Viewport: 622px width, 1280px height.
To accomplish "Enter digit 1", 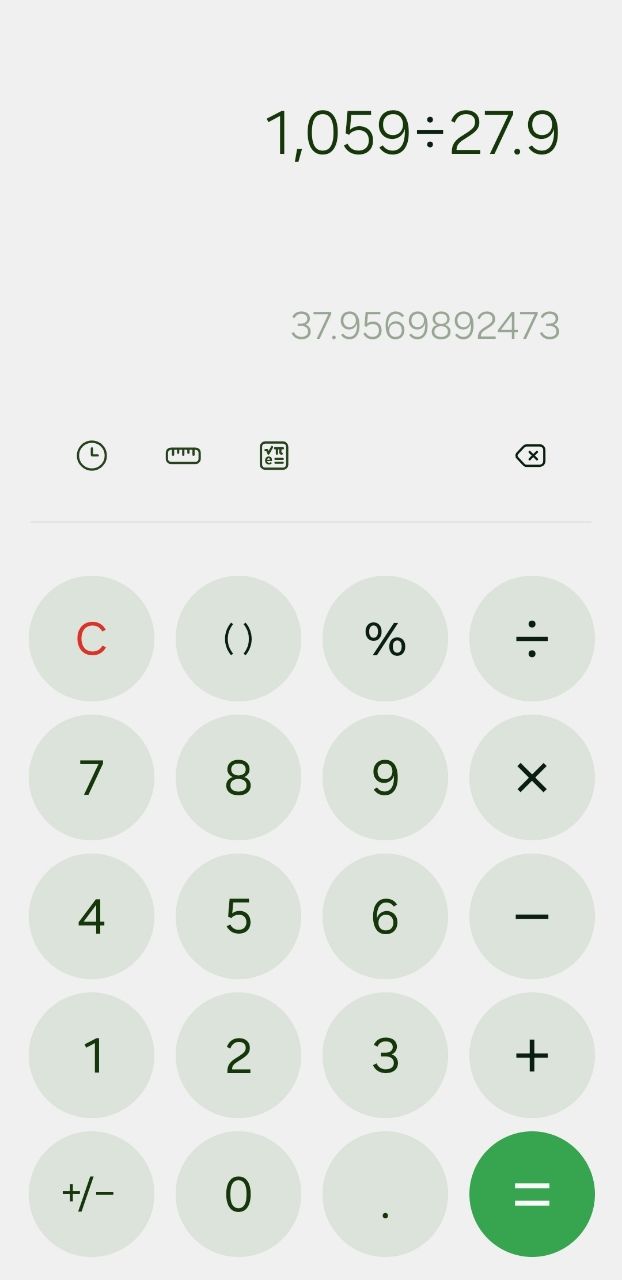I will point(92,1055).
